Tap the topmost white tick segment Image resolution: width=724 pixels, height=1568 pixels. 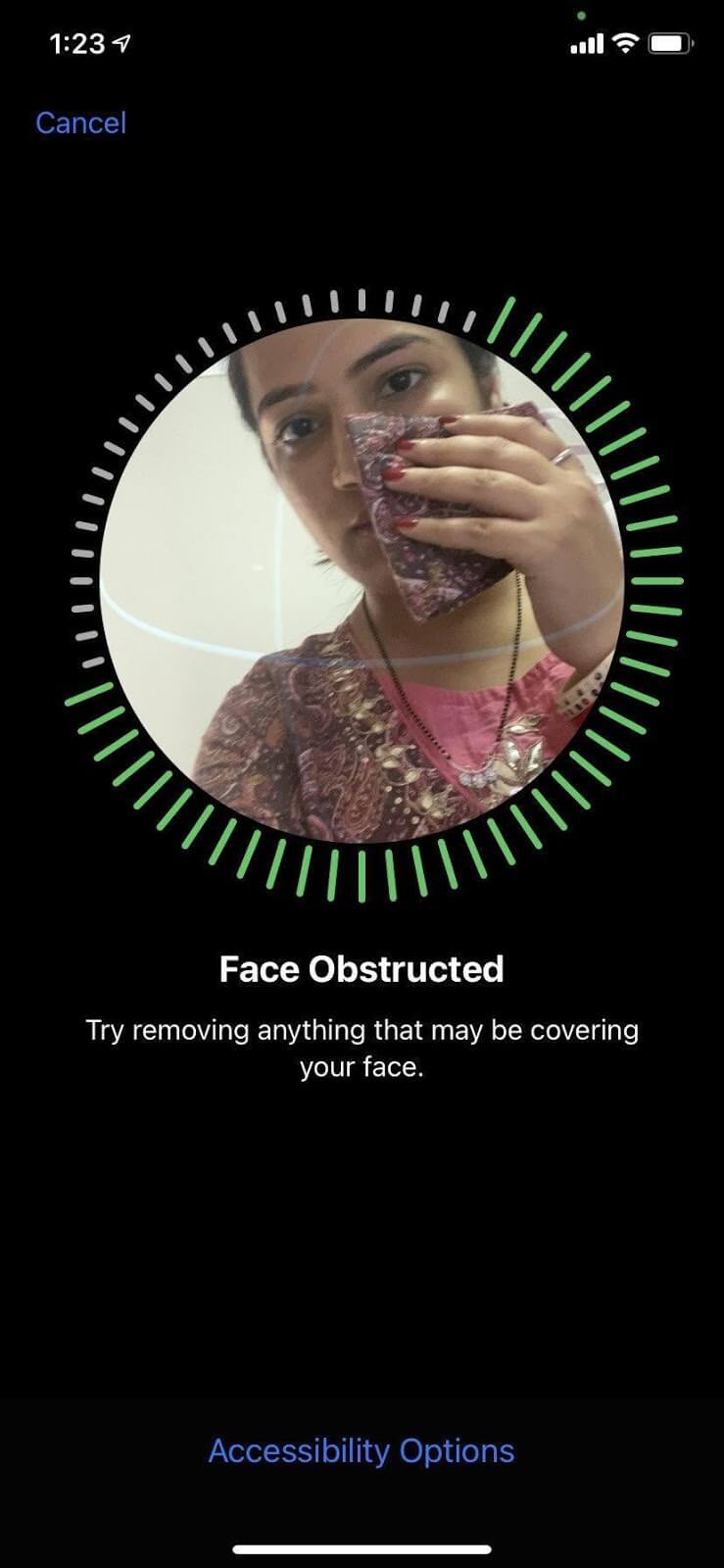pyautogui.click(x=362, y=299)
